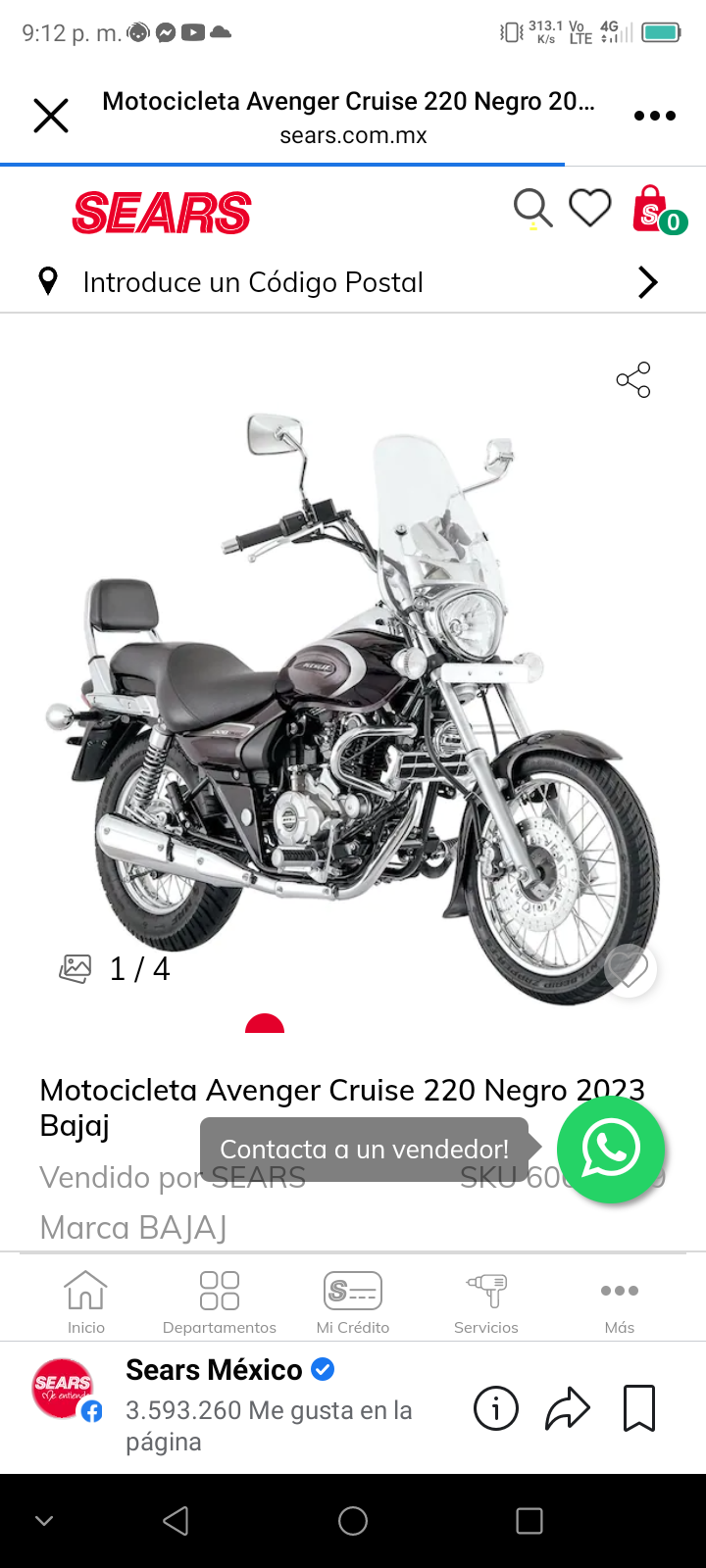Open the Mi Crédito tab
The image size is (706, 1568).
pos(353,1301)
